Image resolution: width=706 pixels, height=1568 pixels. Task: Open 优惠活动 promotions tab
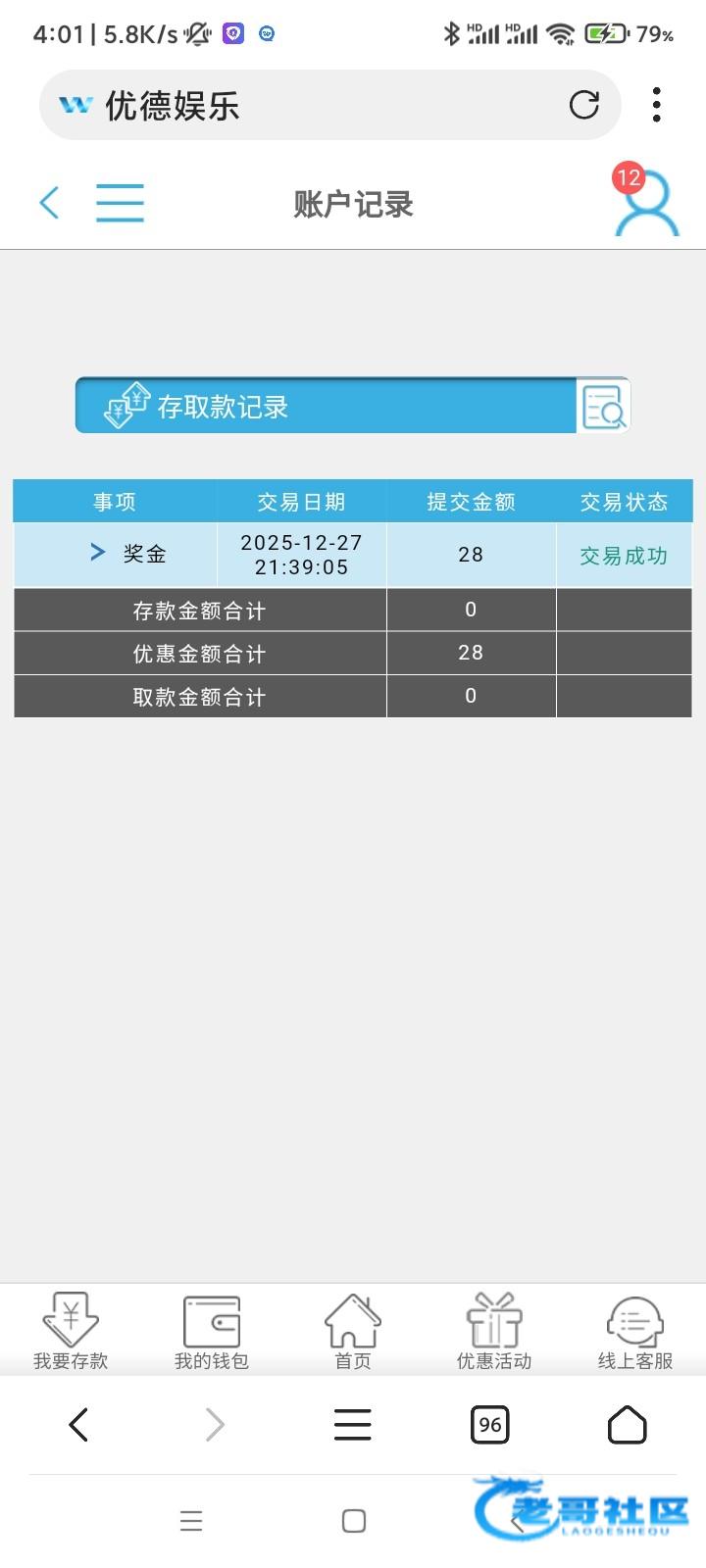tap(494, 1331)
